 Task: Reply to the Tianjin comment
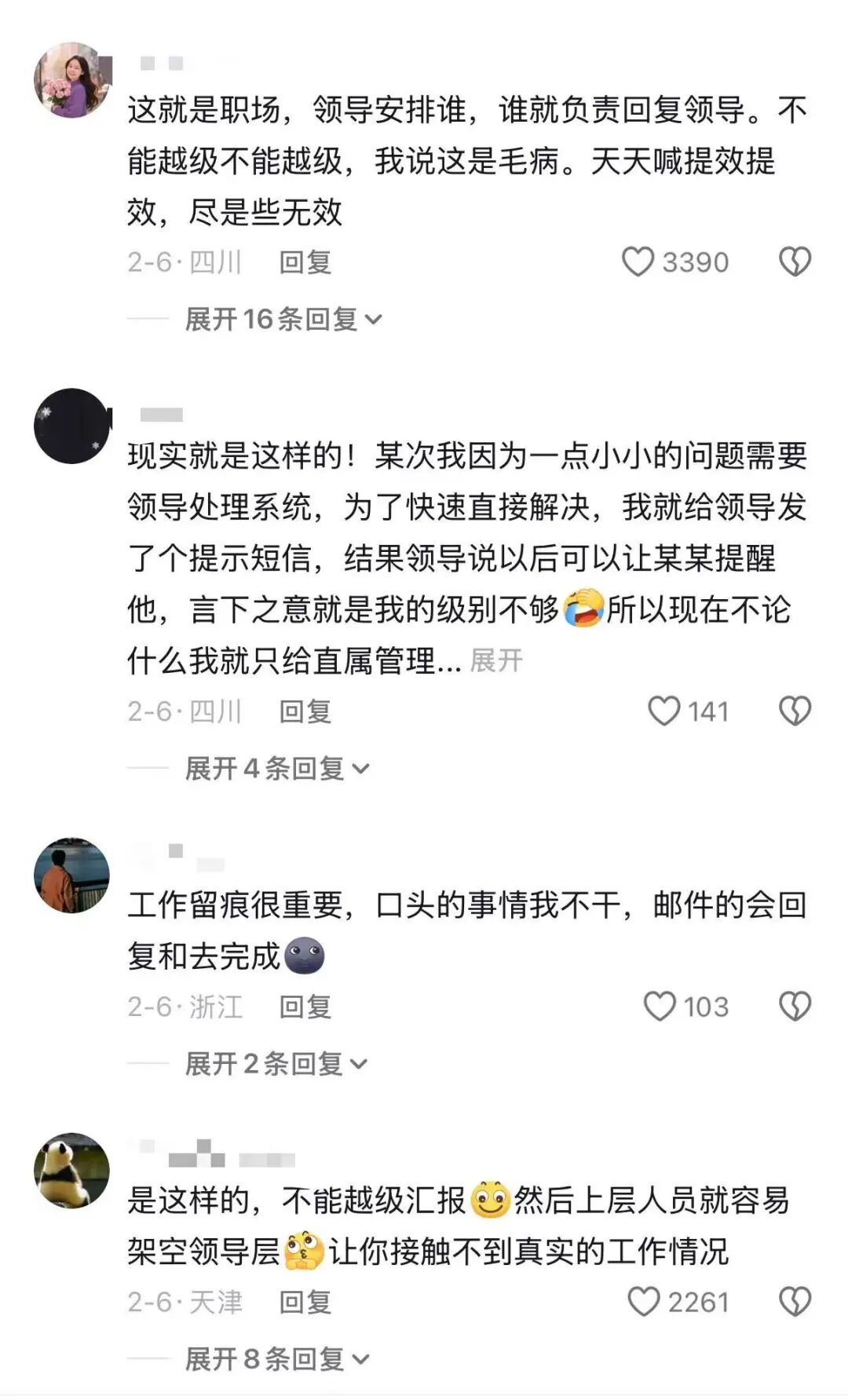pyautogui.click(x=305, y=1302)
